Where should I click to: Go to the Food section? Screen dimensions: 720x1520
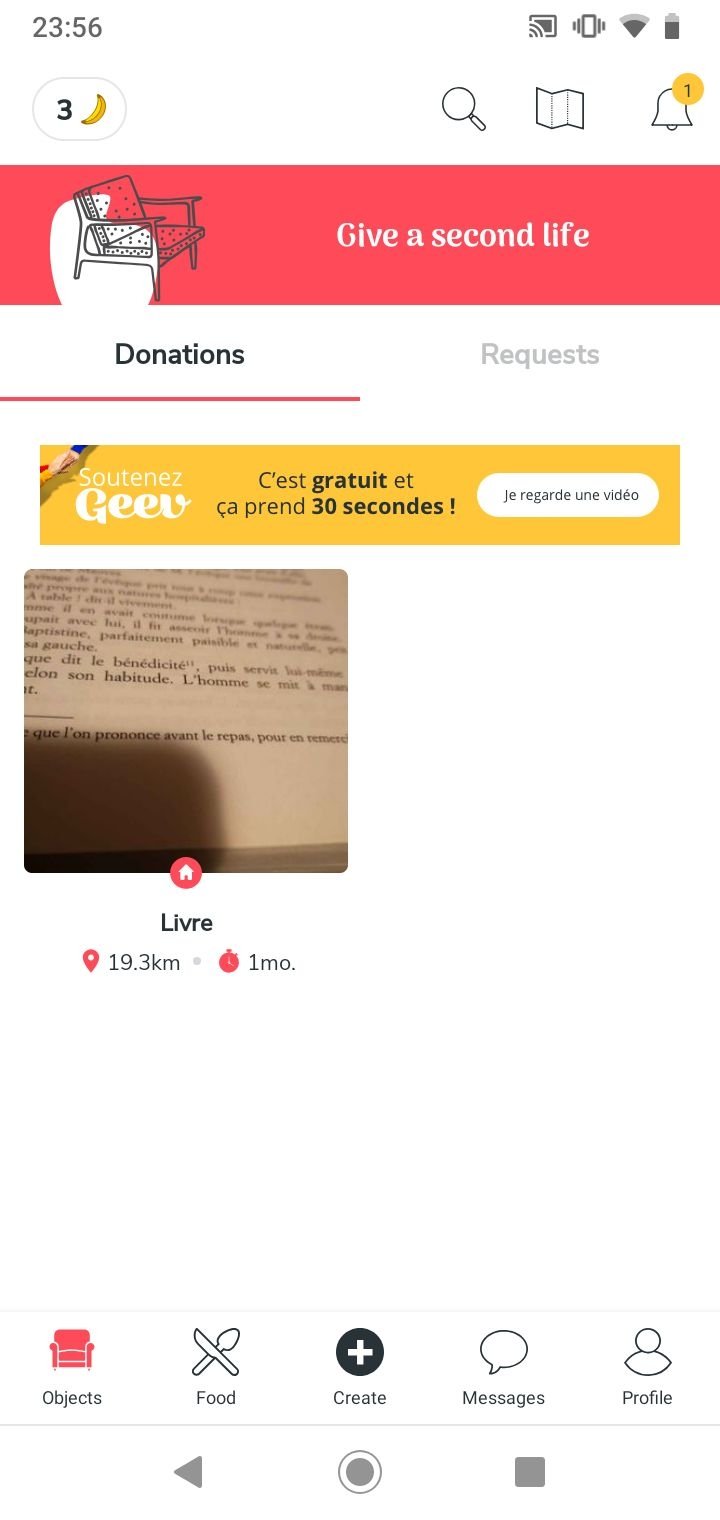[216, 1367]
